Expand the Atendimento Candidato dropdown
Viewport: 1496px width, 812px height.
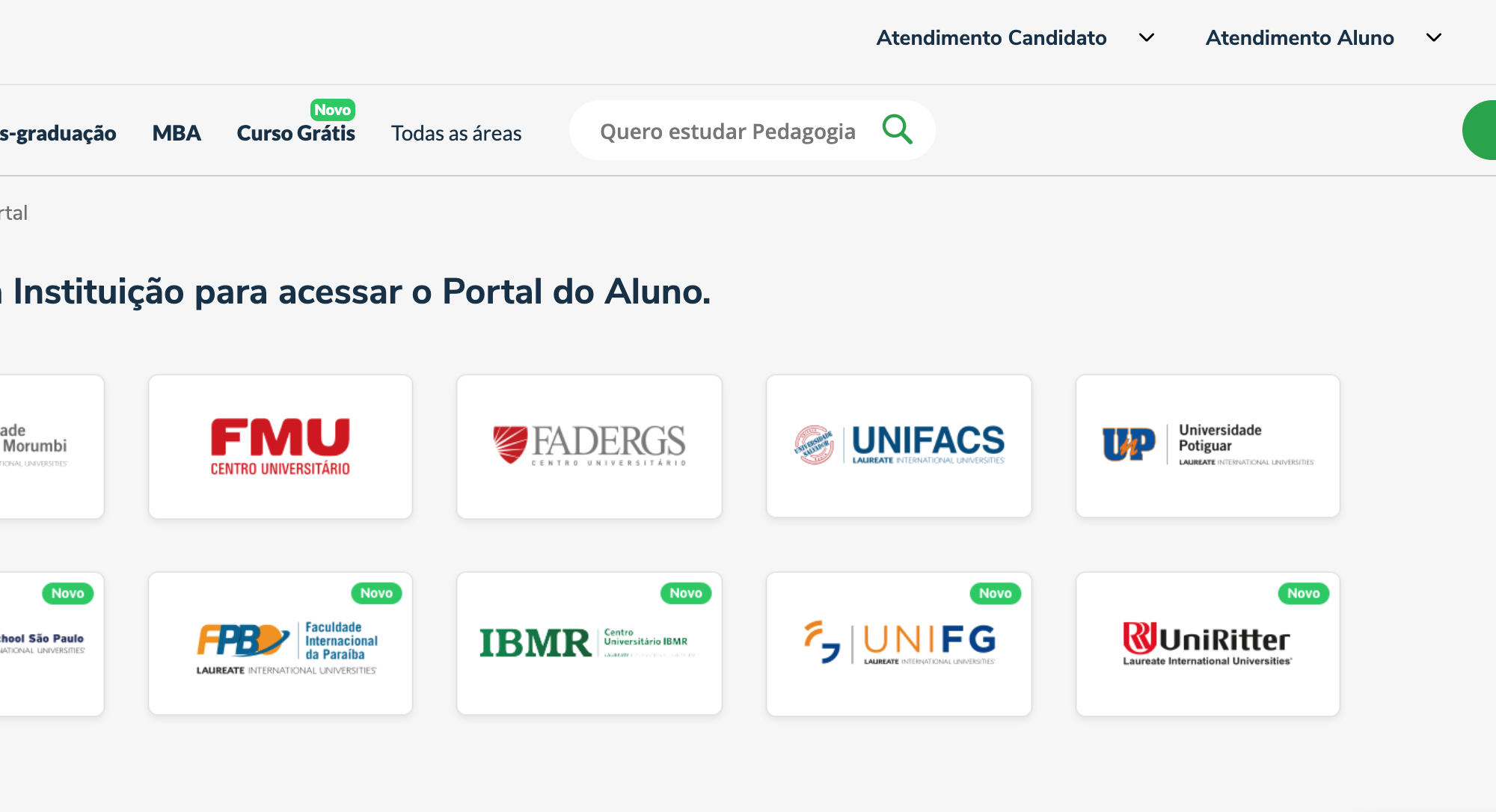pos(1014,38)
